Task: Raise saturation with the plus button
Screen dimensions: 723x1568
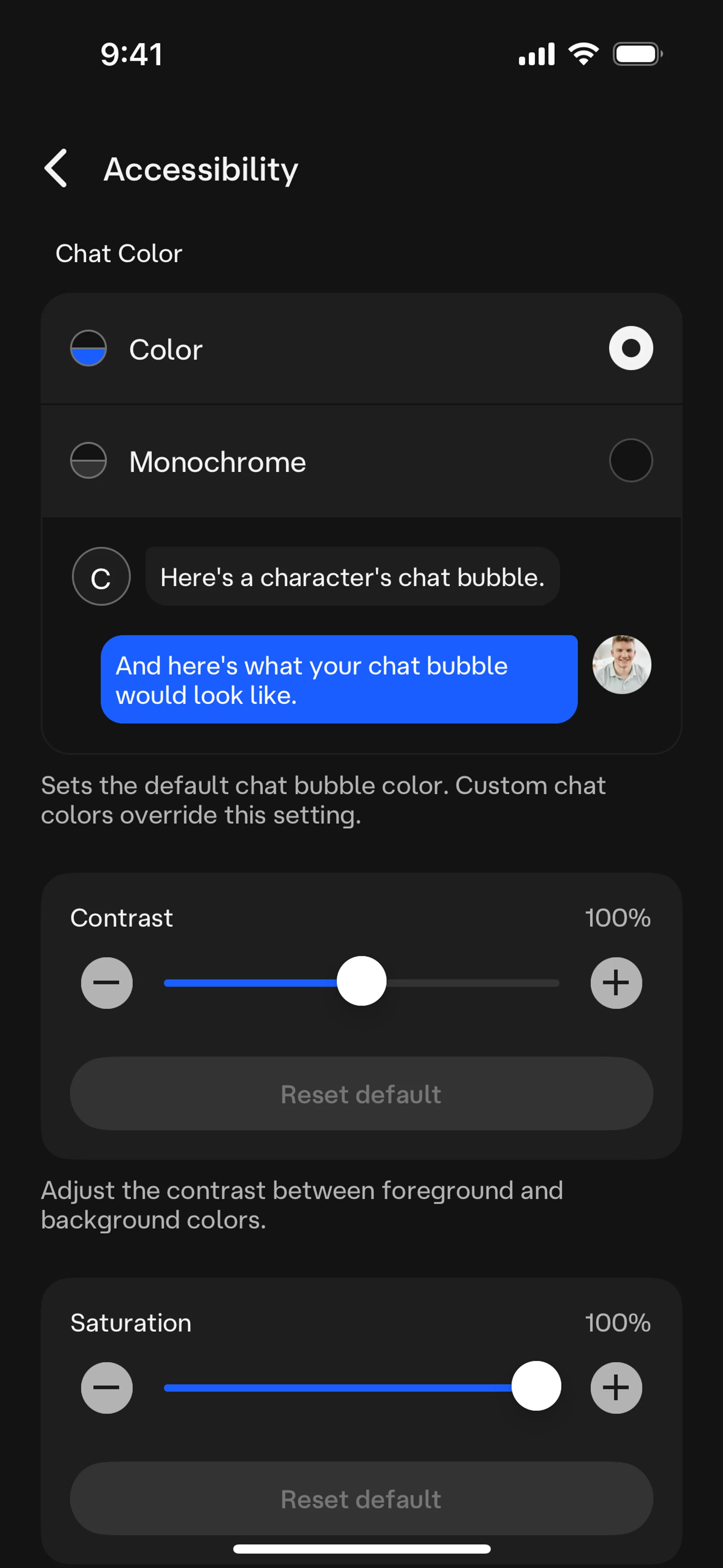Action: [616, 1387]
